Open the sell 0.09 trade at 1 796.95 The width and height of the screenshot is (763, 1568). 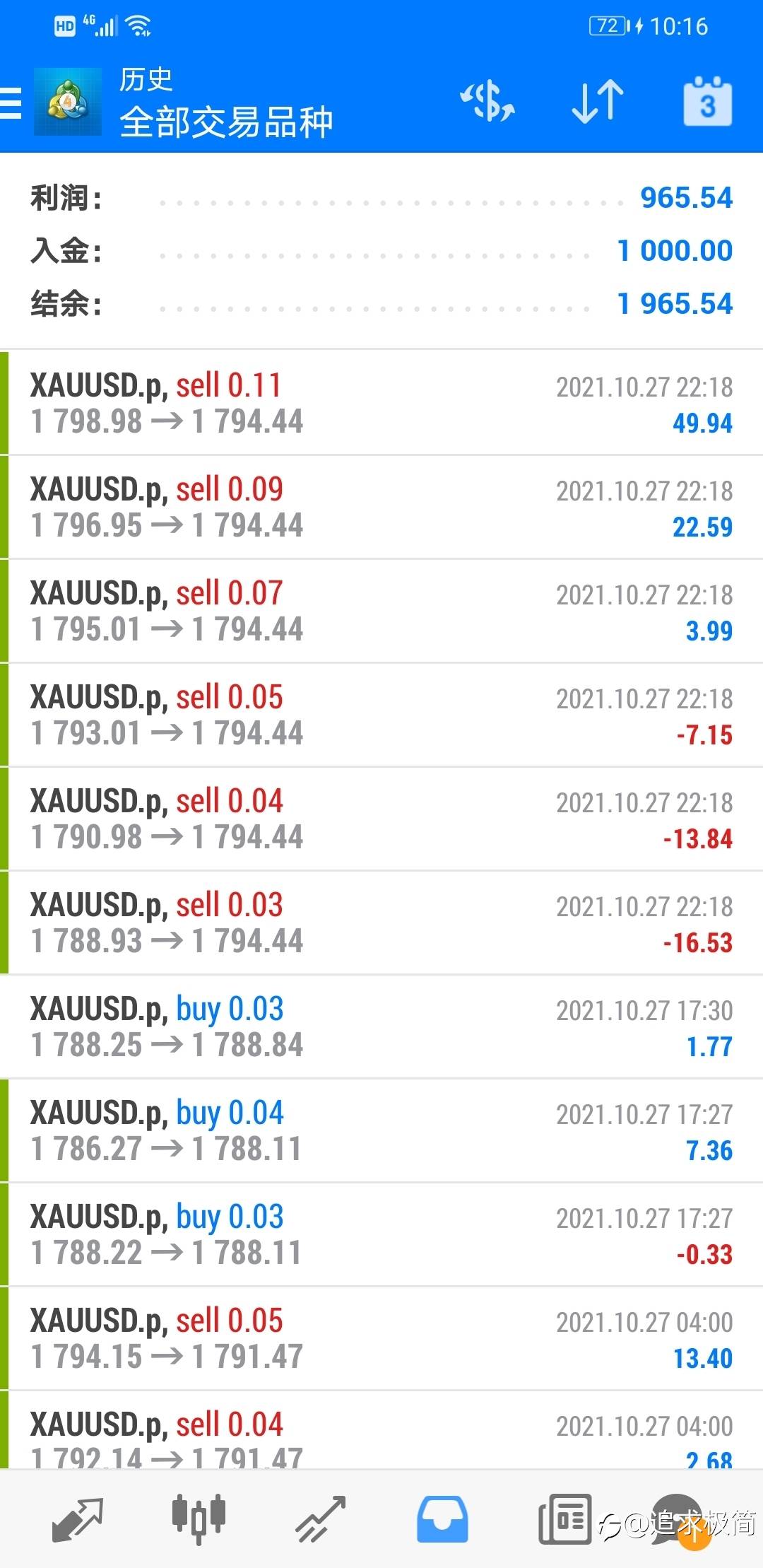tap(381, 507)
